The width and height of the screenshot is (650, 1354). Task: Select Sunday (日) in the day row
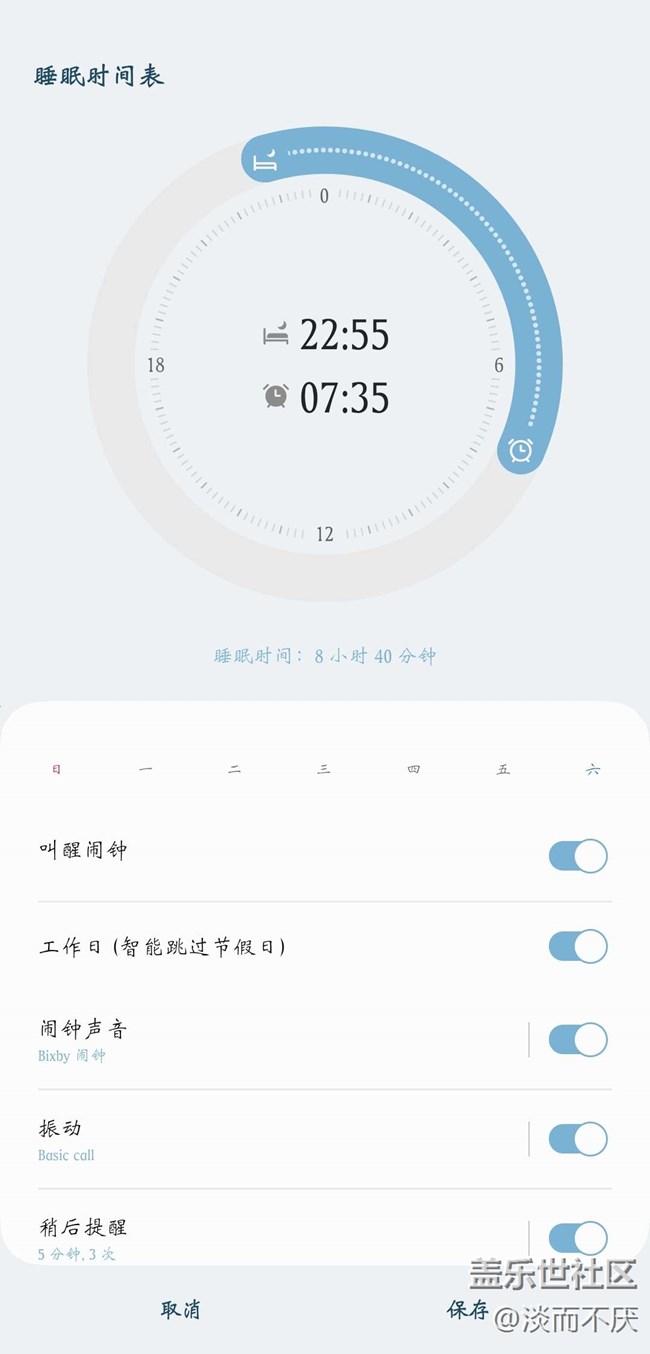click(x=57, y=769)
